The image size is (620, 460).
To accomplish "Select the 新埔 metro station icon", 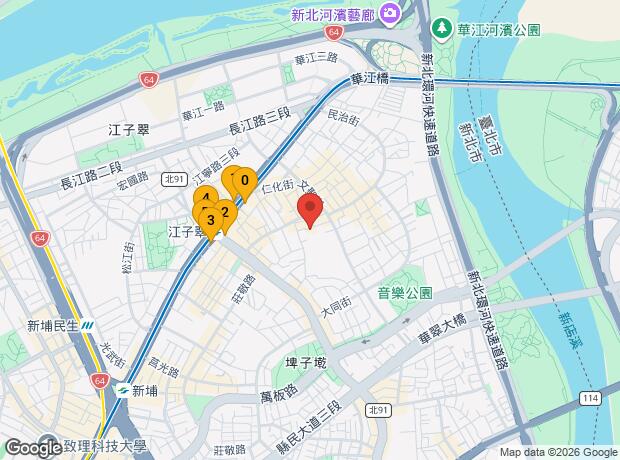I will (123, 391).
